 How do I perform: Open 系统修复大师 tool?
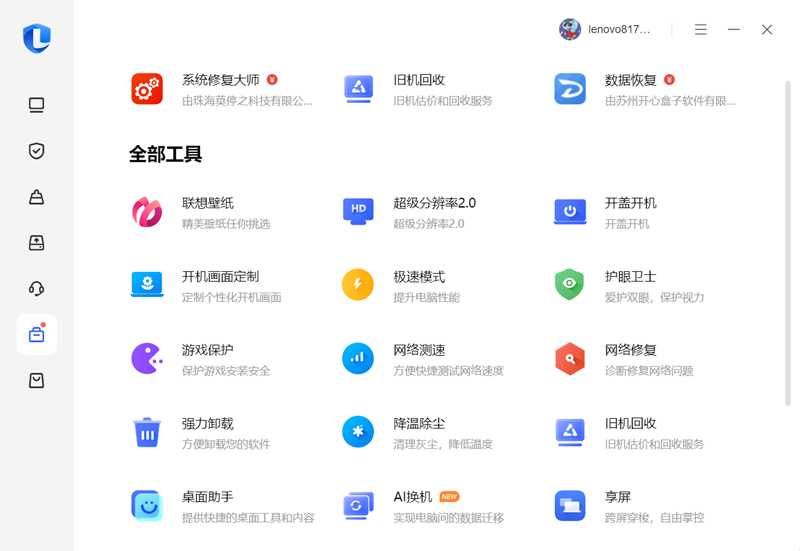coord(220,88)
